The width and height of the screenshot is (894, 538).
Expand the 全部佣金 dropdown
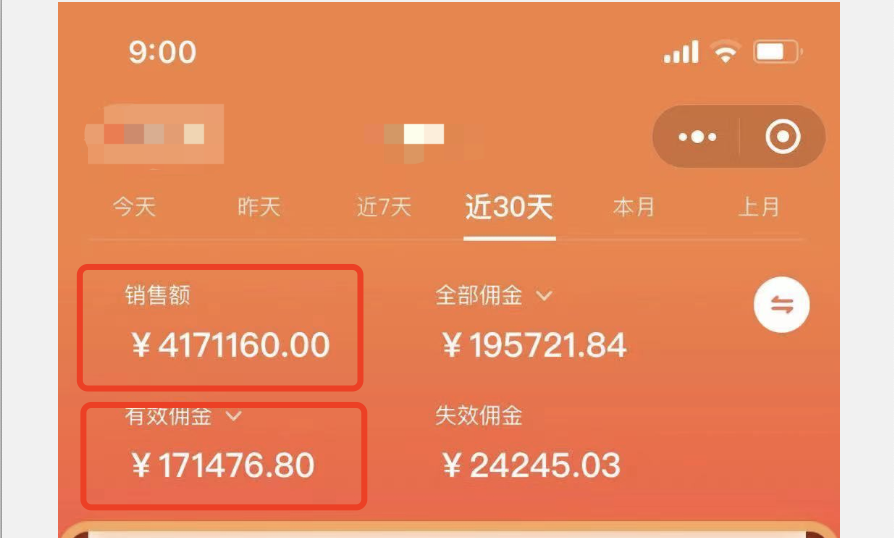544,296
